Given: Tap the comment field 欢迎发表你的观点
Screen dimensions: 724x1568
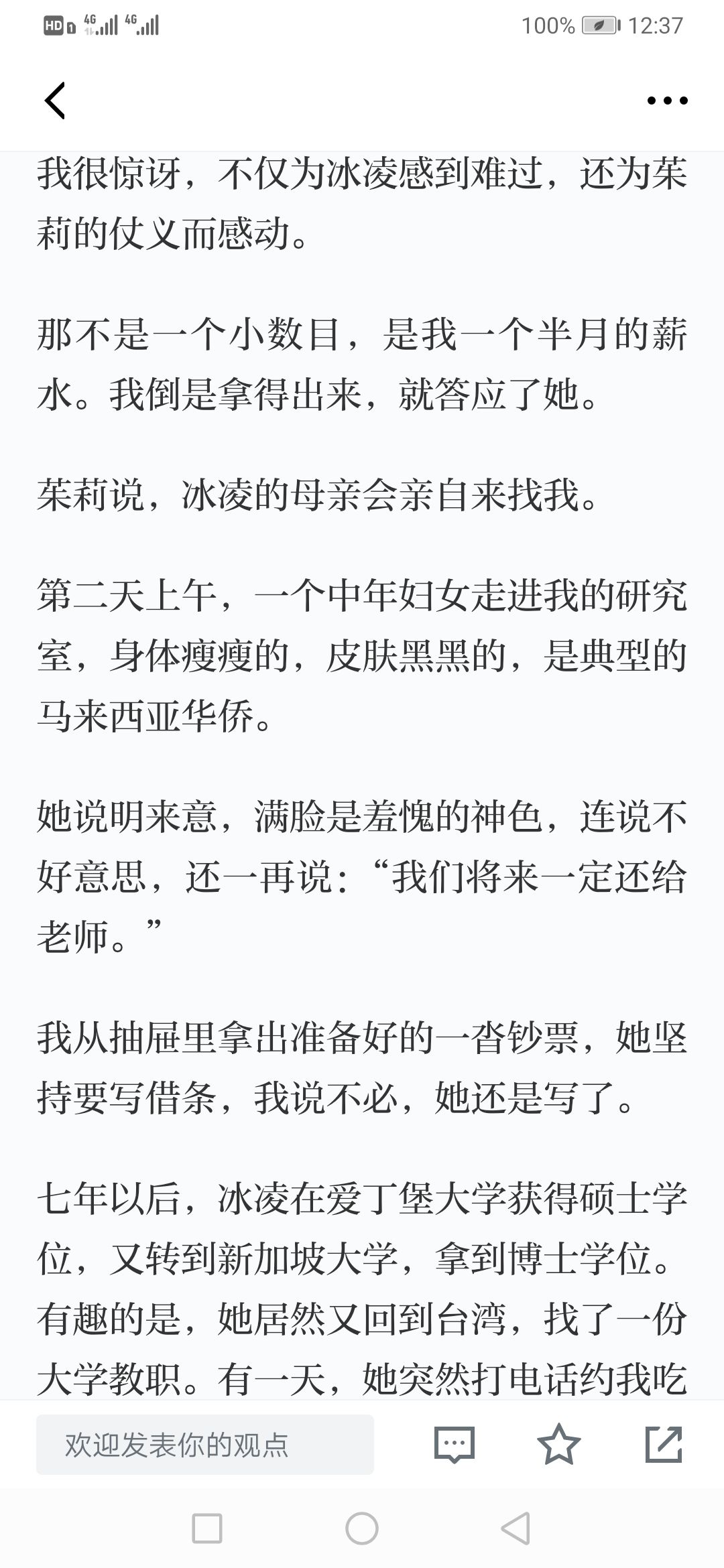Looking at the screenshot, I should [205, 1445].
